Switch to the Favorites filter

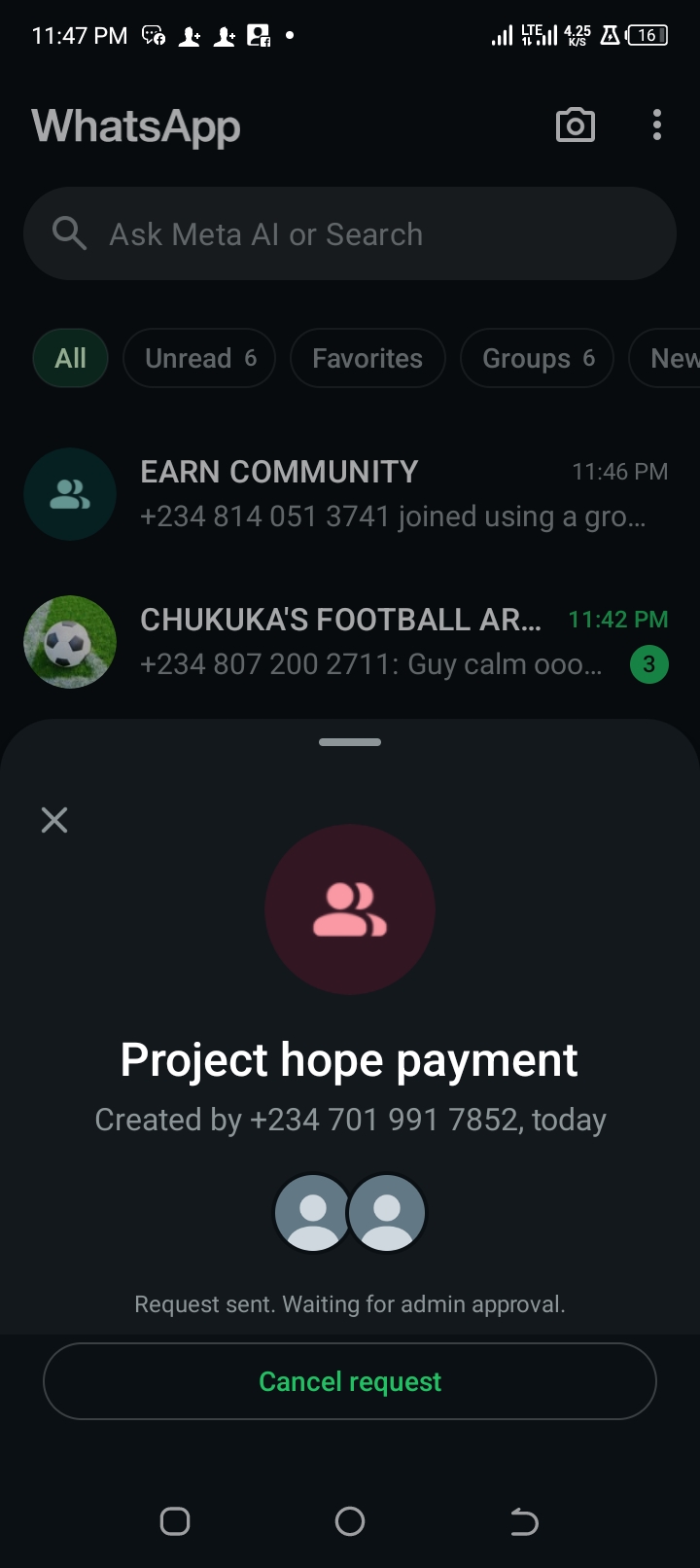(x=367, y=358)
